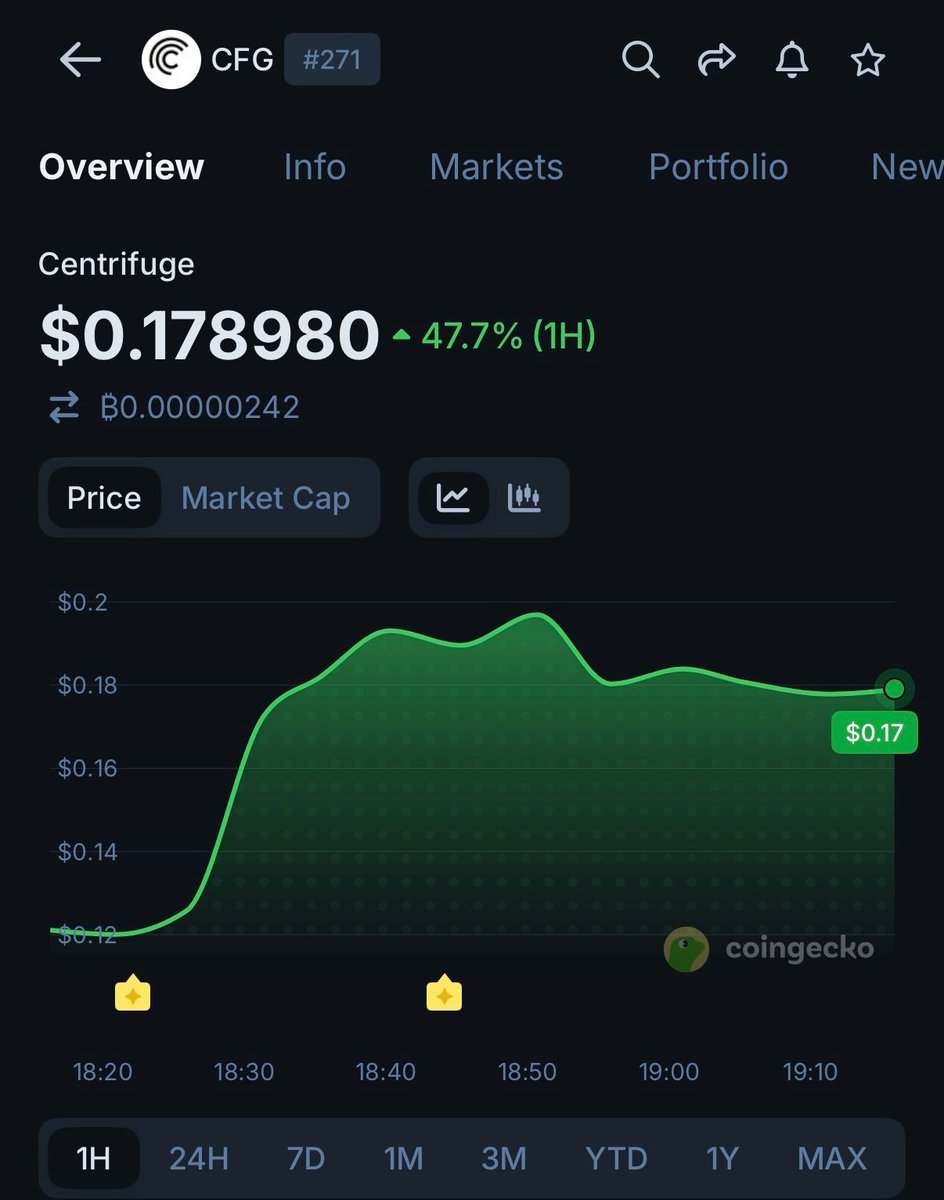Switch to candlestick chart view
This screenshot has width=944, height=1200.
[524, 497]
